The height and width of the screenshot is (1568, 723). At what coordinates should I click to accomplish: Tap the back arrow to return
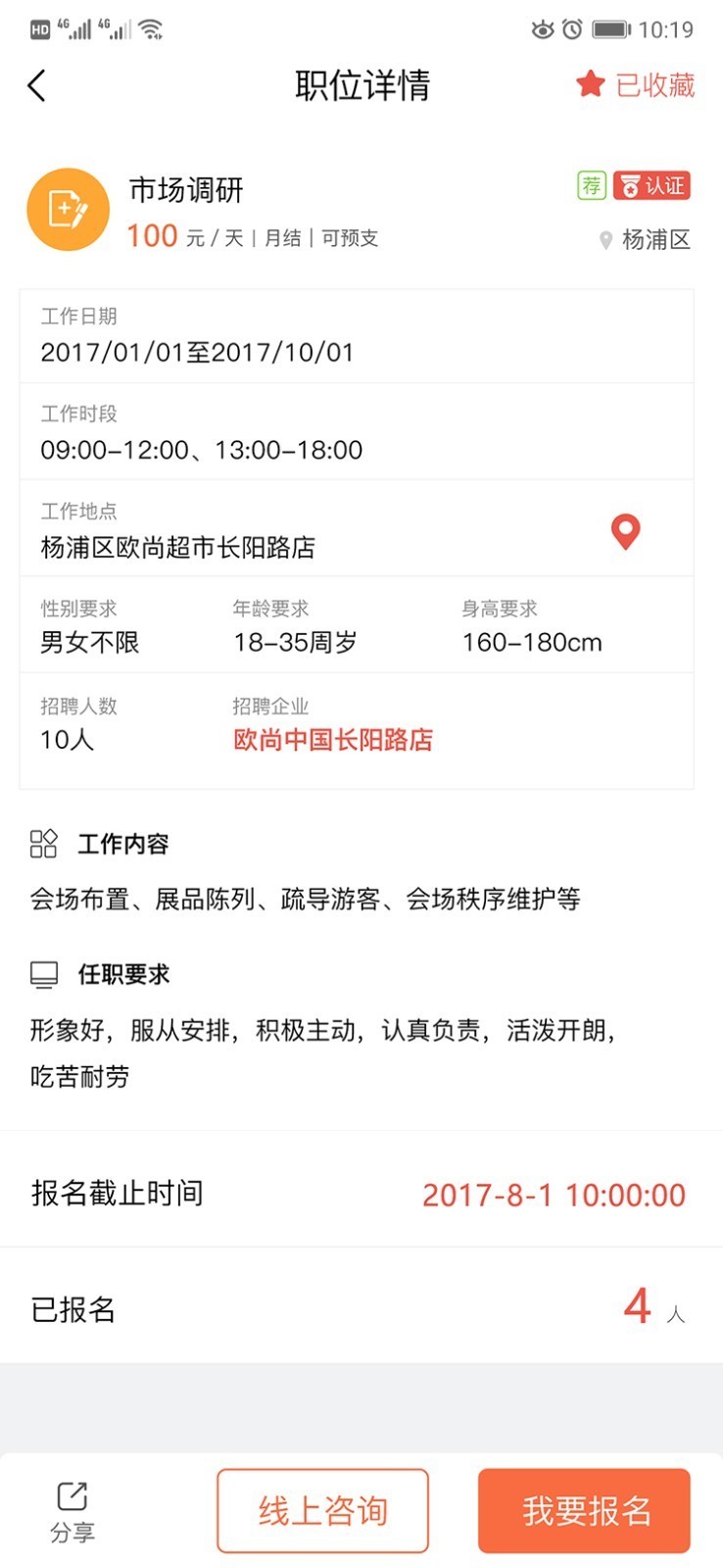click(x=36, y=85)
